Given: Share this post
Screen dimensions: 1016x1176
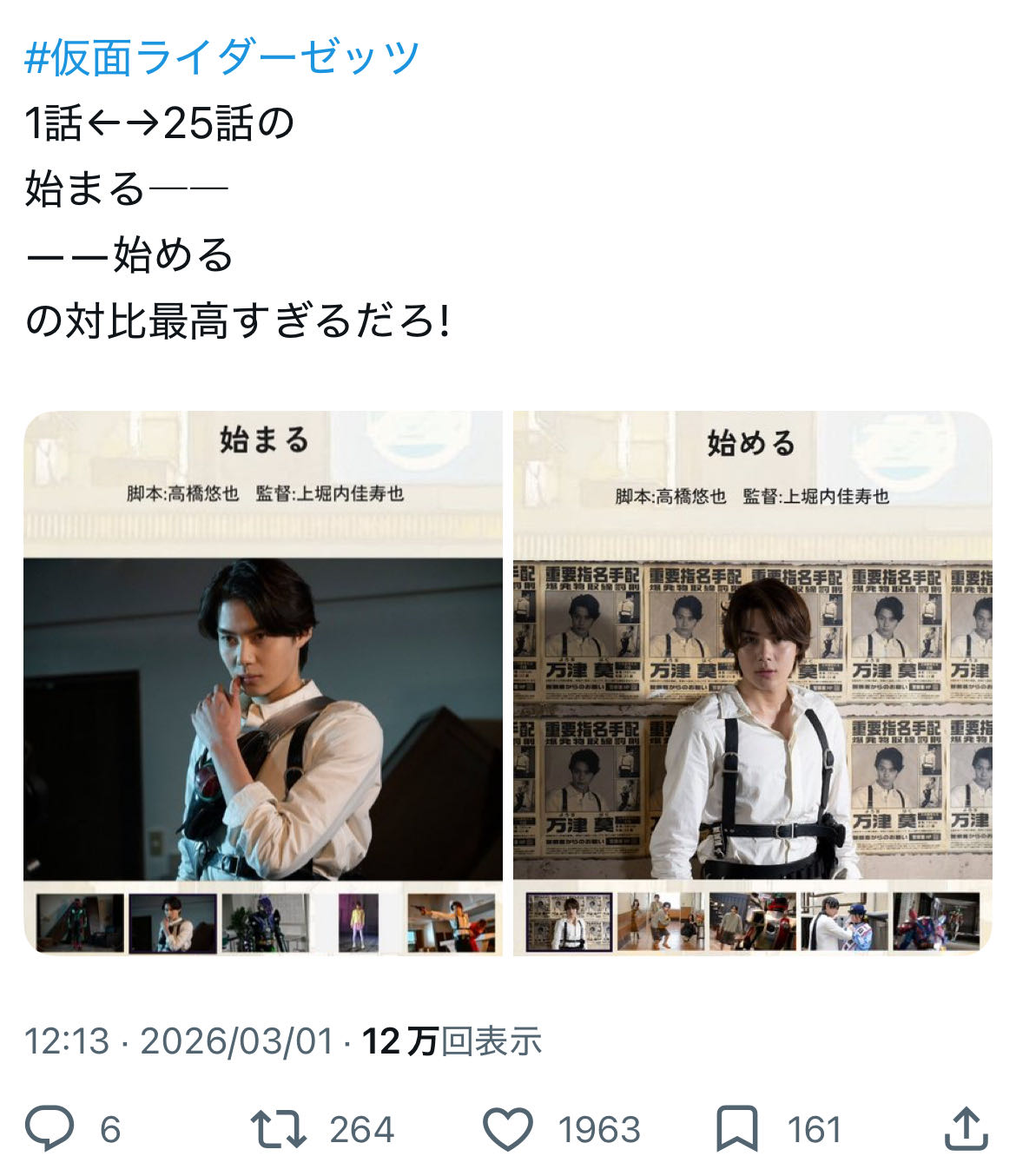Looking at the screenshot, I should 966,1129.
